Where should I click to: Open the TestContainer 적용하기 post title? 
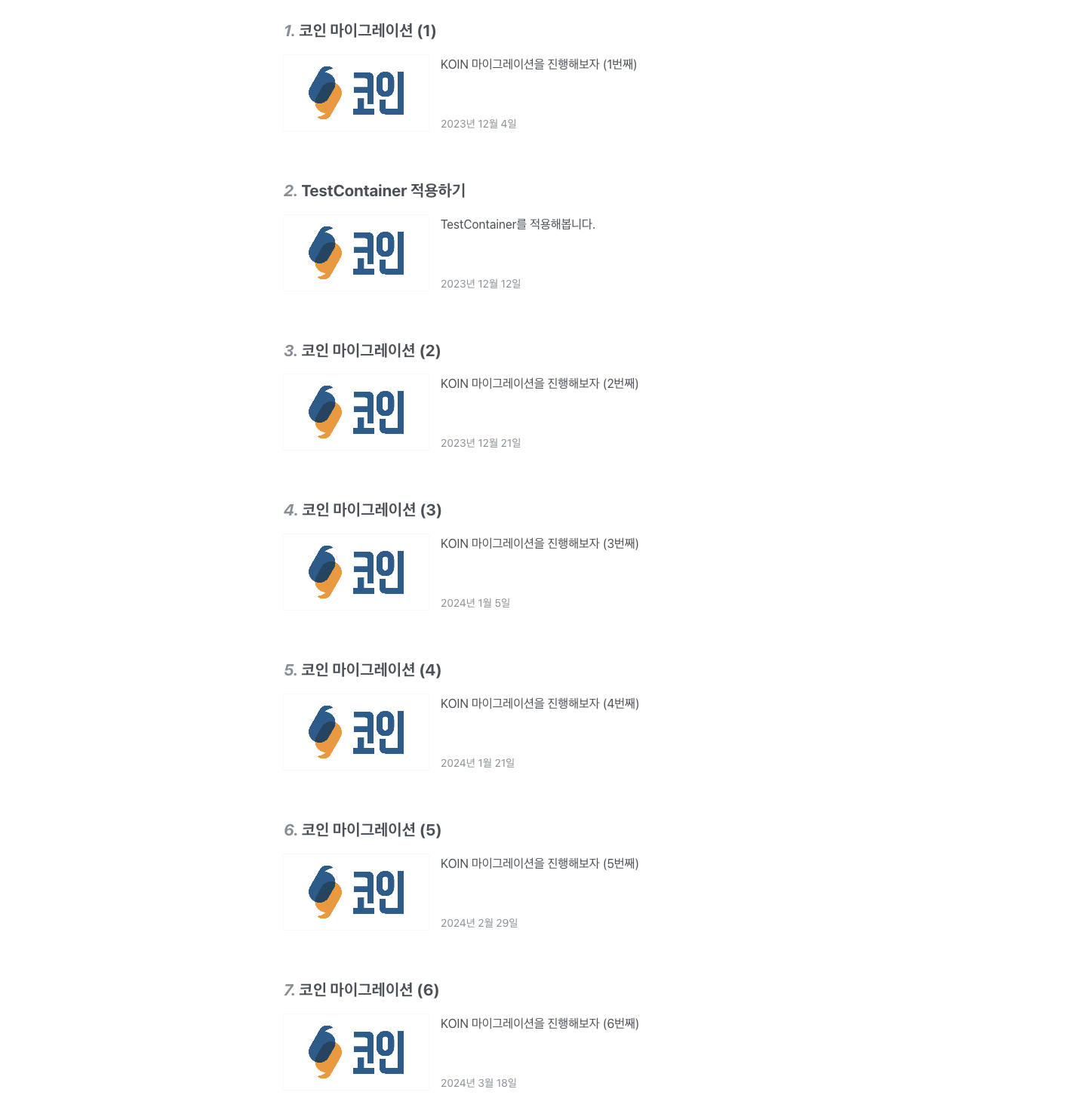click(383, 191)
